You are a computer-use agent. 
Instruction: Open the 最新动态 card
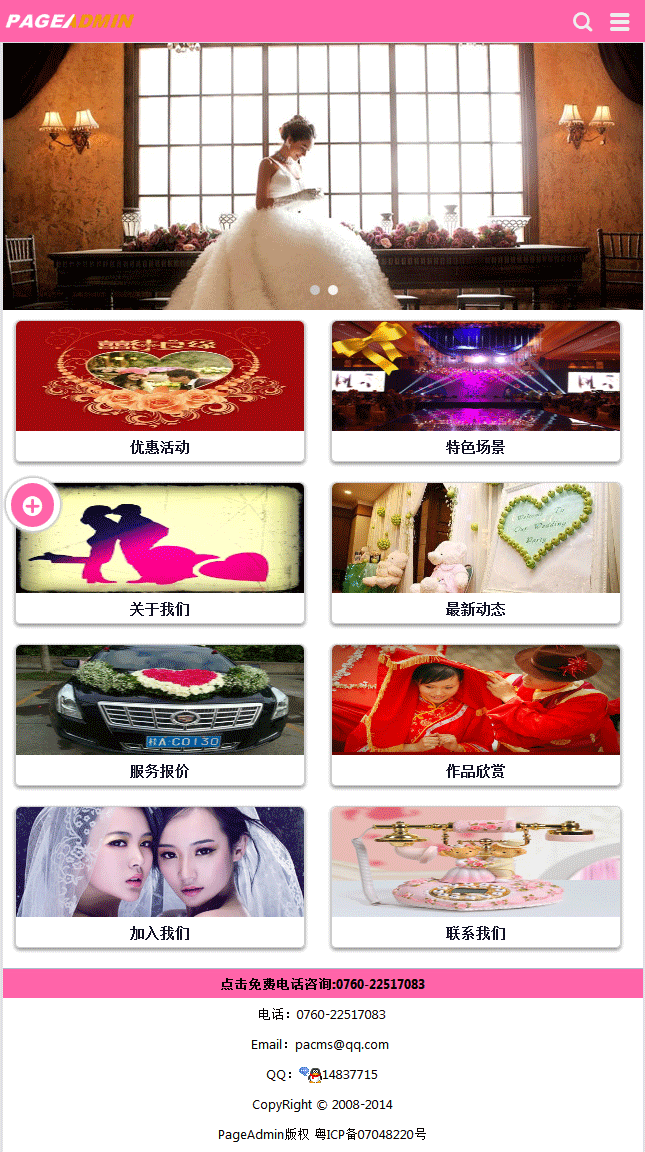476,553
